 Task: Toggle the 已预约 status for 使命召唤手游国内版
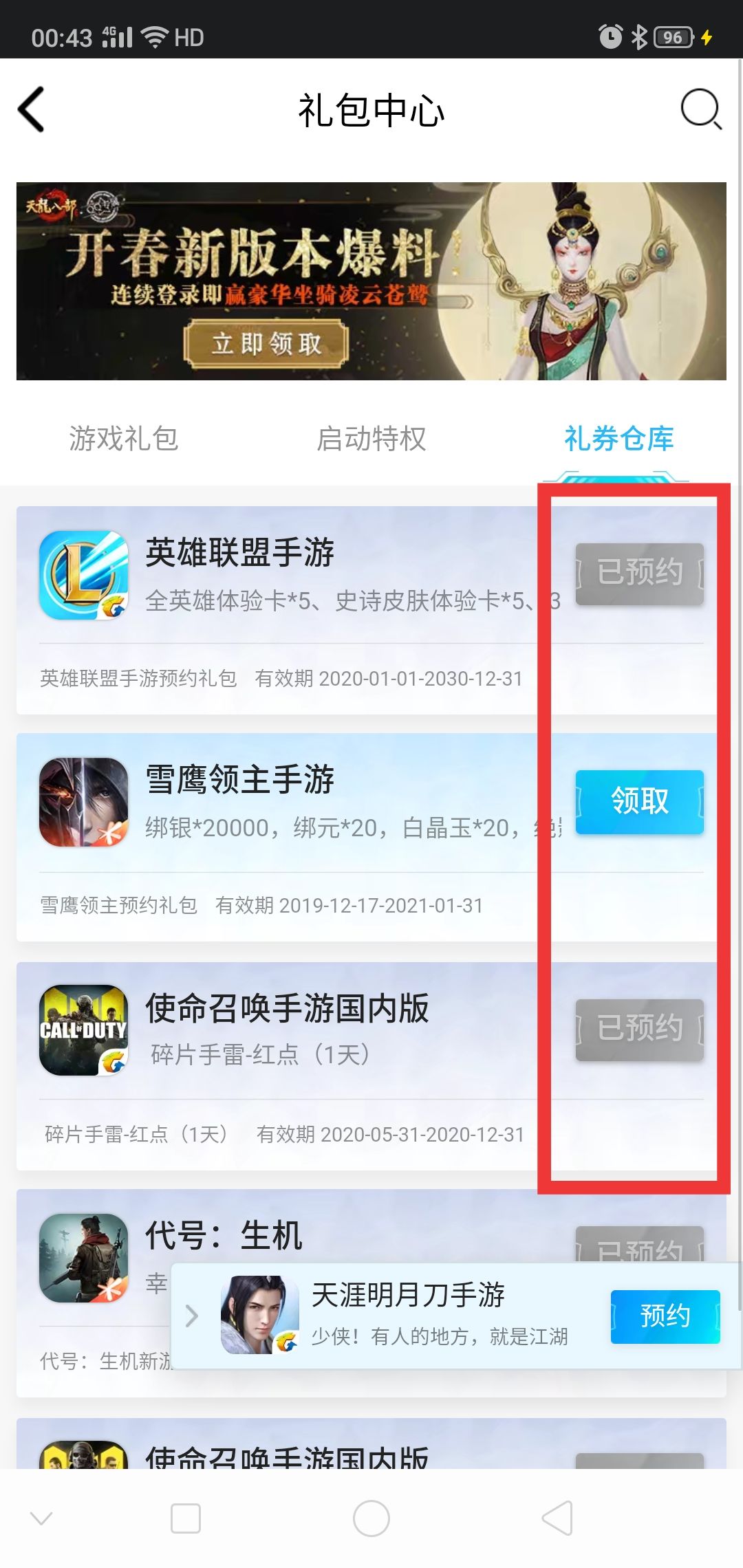pos(639,1028)
